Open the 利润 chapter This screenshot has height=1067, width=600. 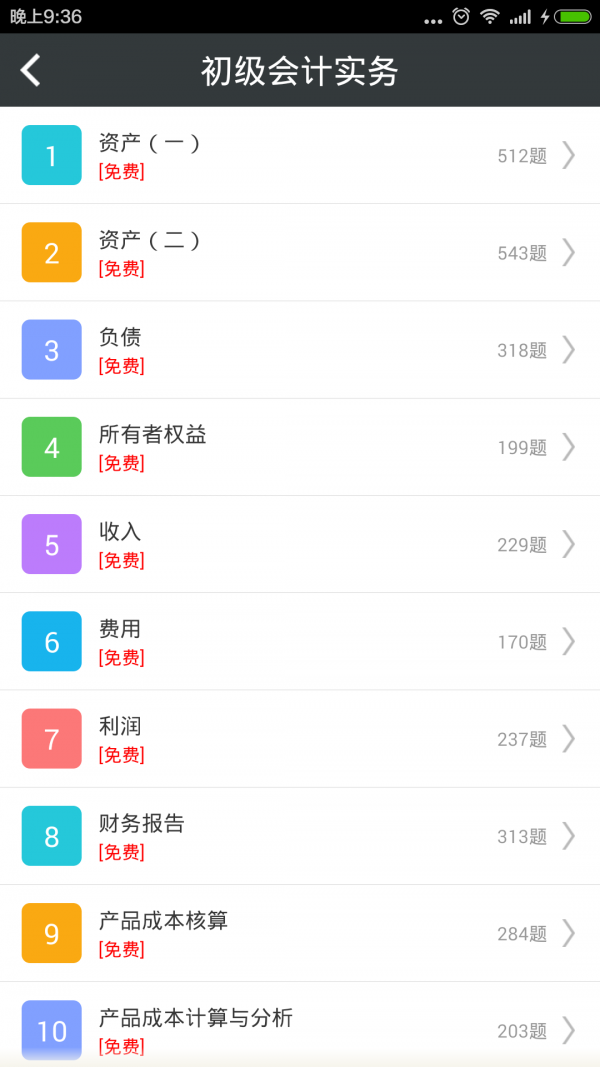click(300, 738)
